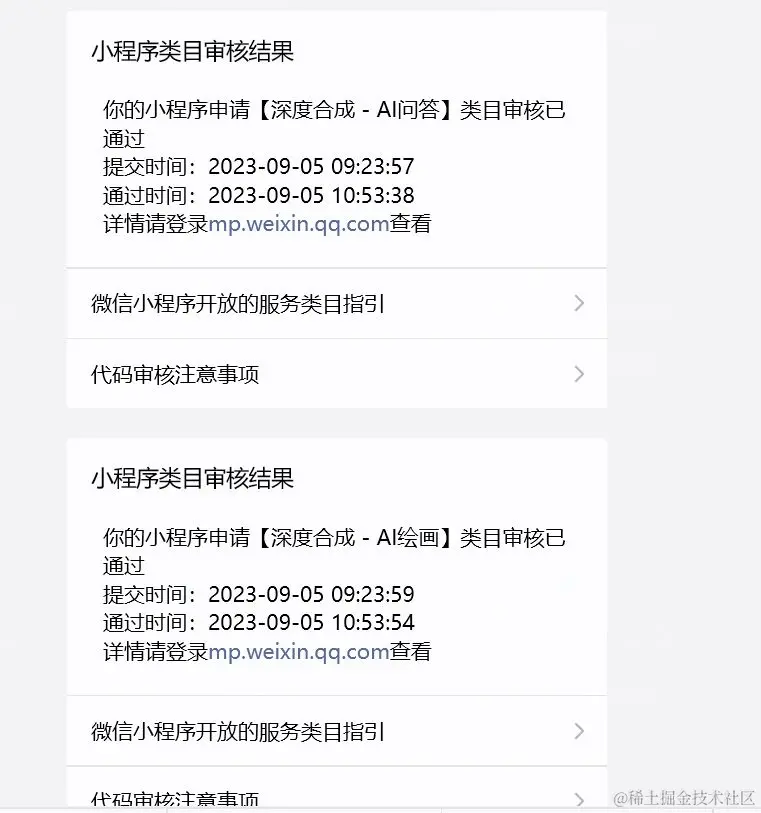Open 微信小程序开放的服务类目指引 under the AI绘画 notice
The height and width of the screenshot is (813, 761).
tap(336, 732)
